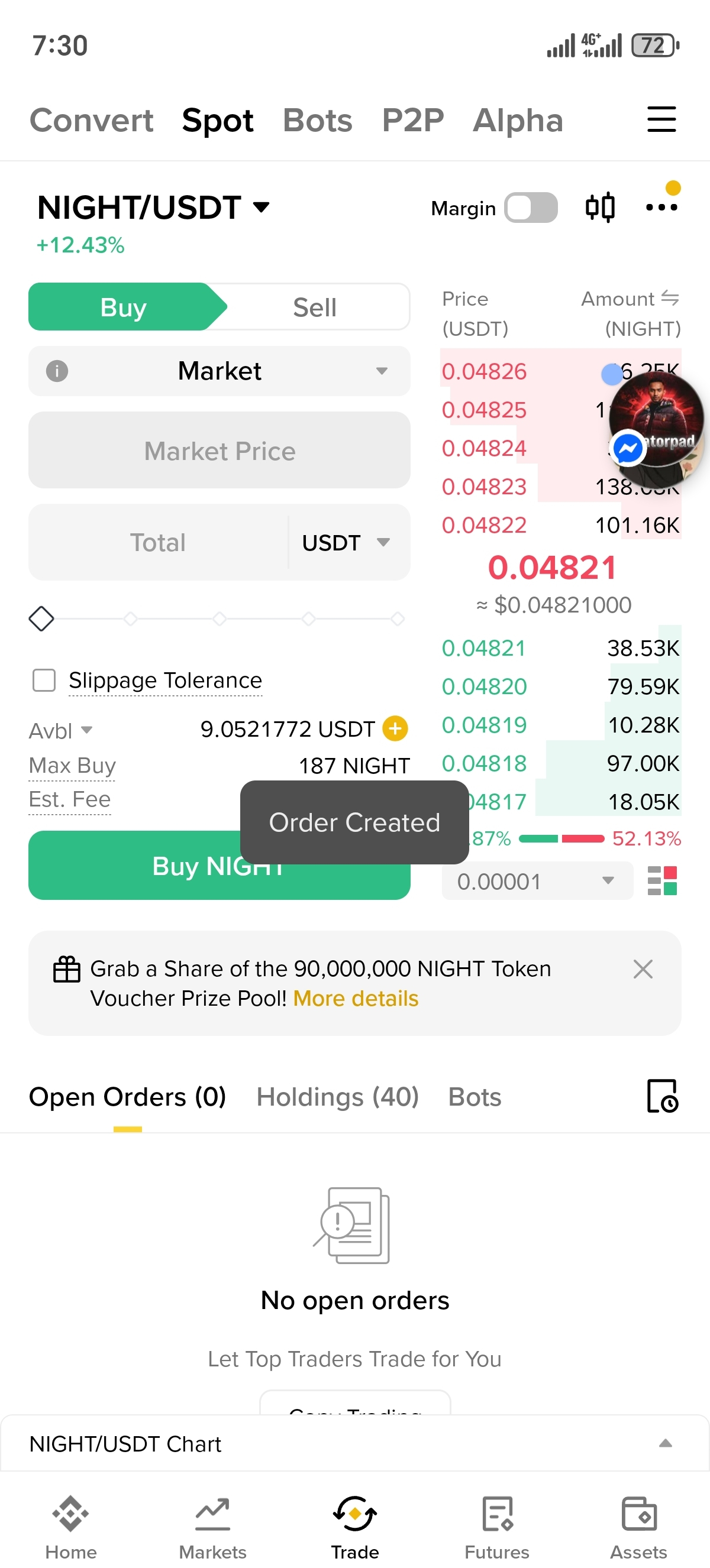
Task: Add funds with the yellow plus icon
Action: click(395, 728)
